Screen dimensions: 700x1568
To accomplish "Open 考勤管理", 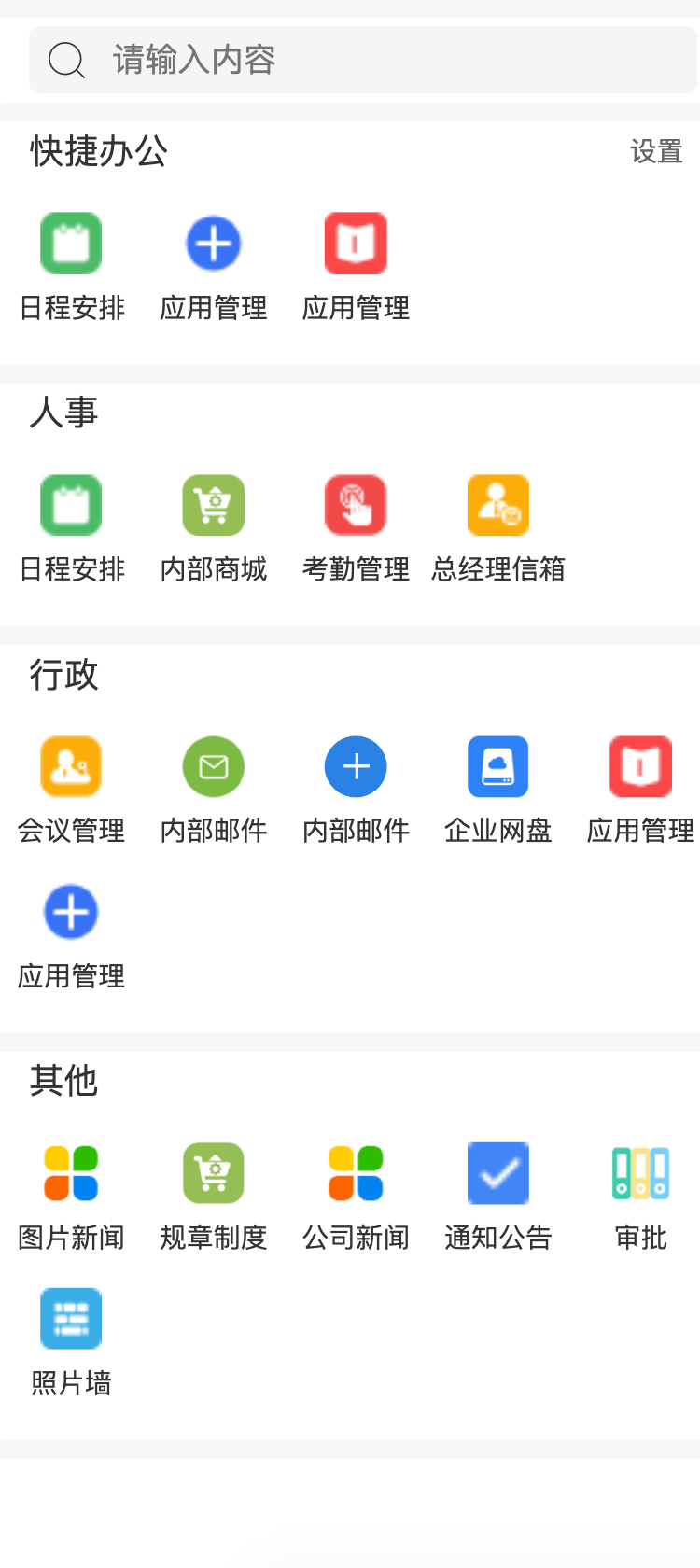I will [356, 506].
